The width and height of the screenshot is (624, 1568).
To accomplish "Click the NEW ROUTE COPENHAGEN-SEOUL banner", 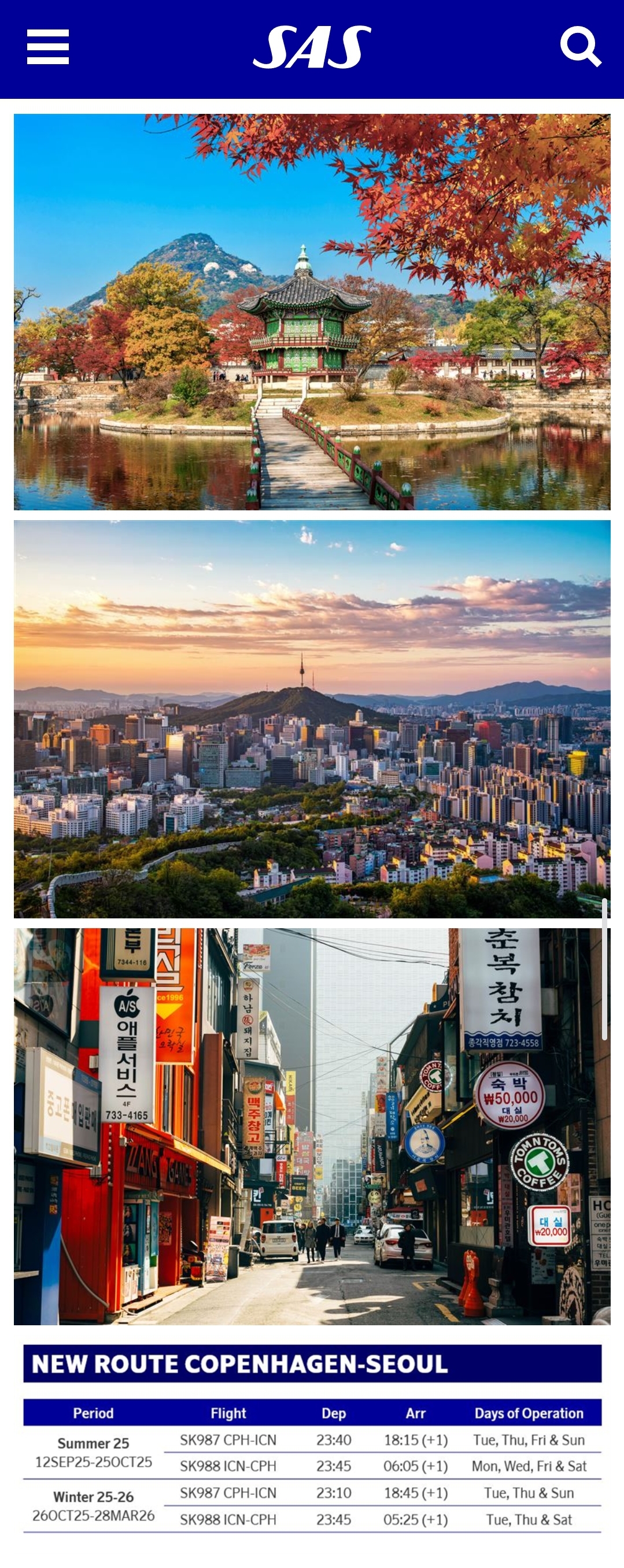I will pyautogui.click(x=312, y=1365).
